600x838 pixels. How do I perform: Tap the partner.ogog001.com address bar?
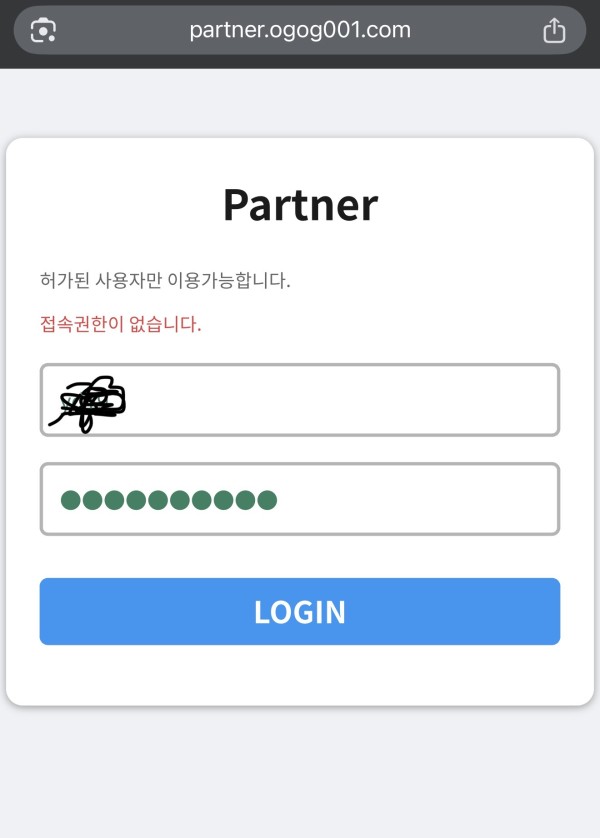point(300,30)
